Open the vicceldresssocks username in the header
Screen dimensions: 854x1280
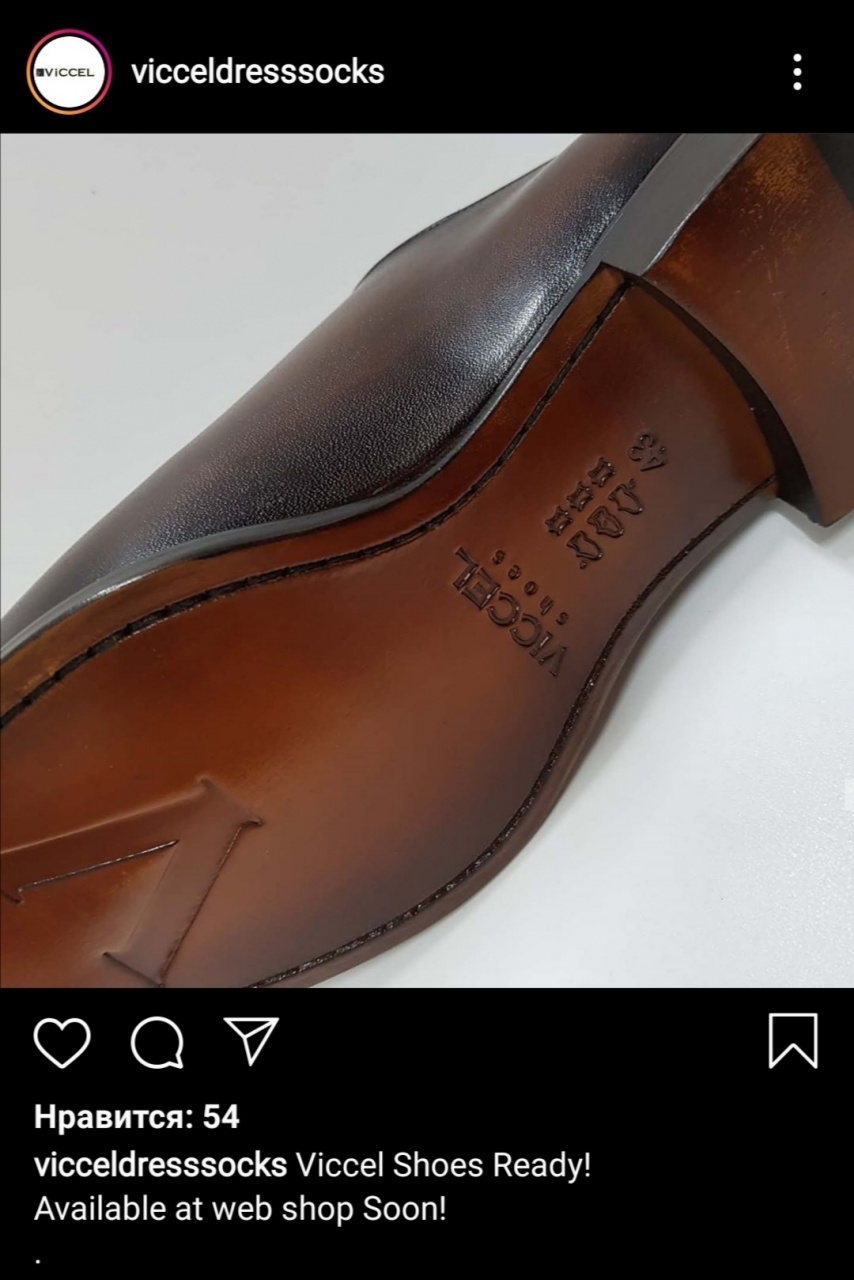(x=258, y=72)
